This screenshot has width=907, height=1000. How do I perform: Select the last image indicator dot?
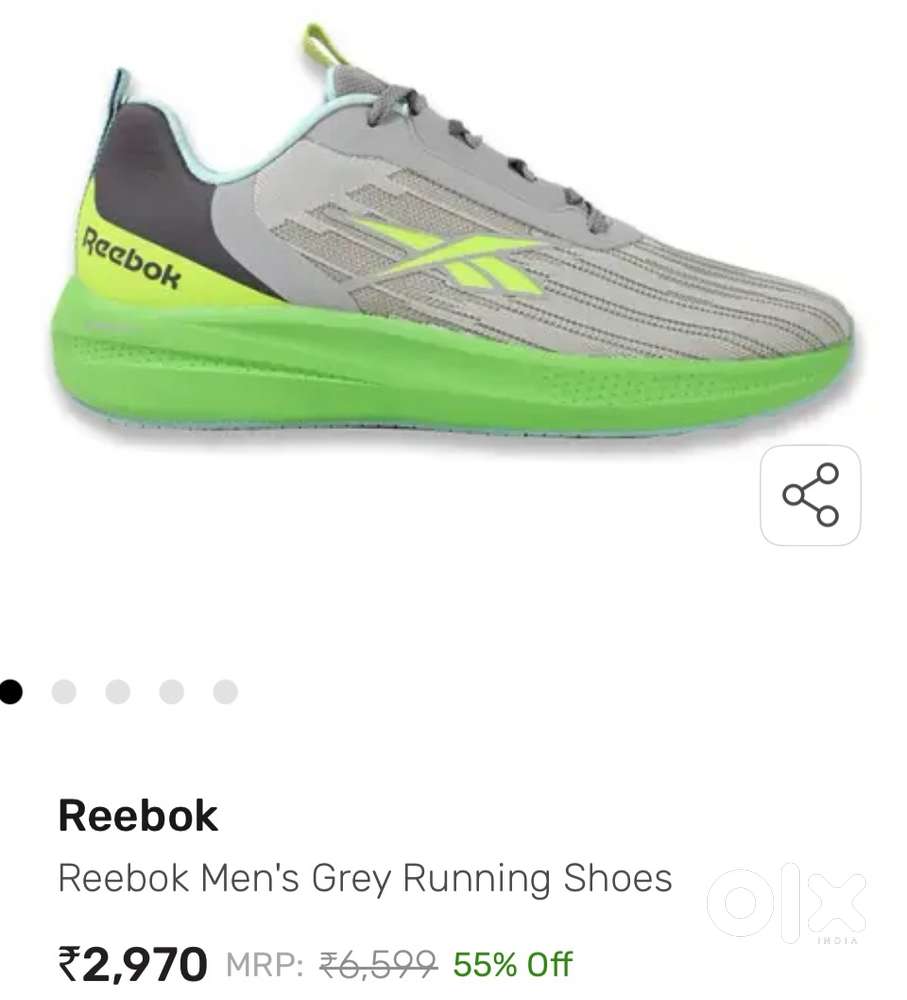[225, 691]
